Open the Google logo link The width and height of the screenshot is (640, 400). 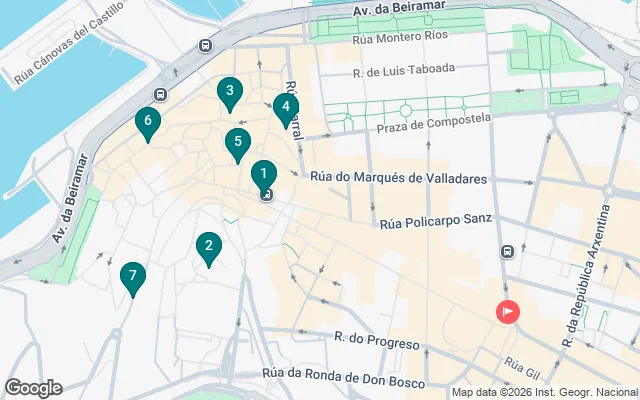33,388
